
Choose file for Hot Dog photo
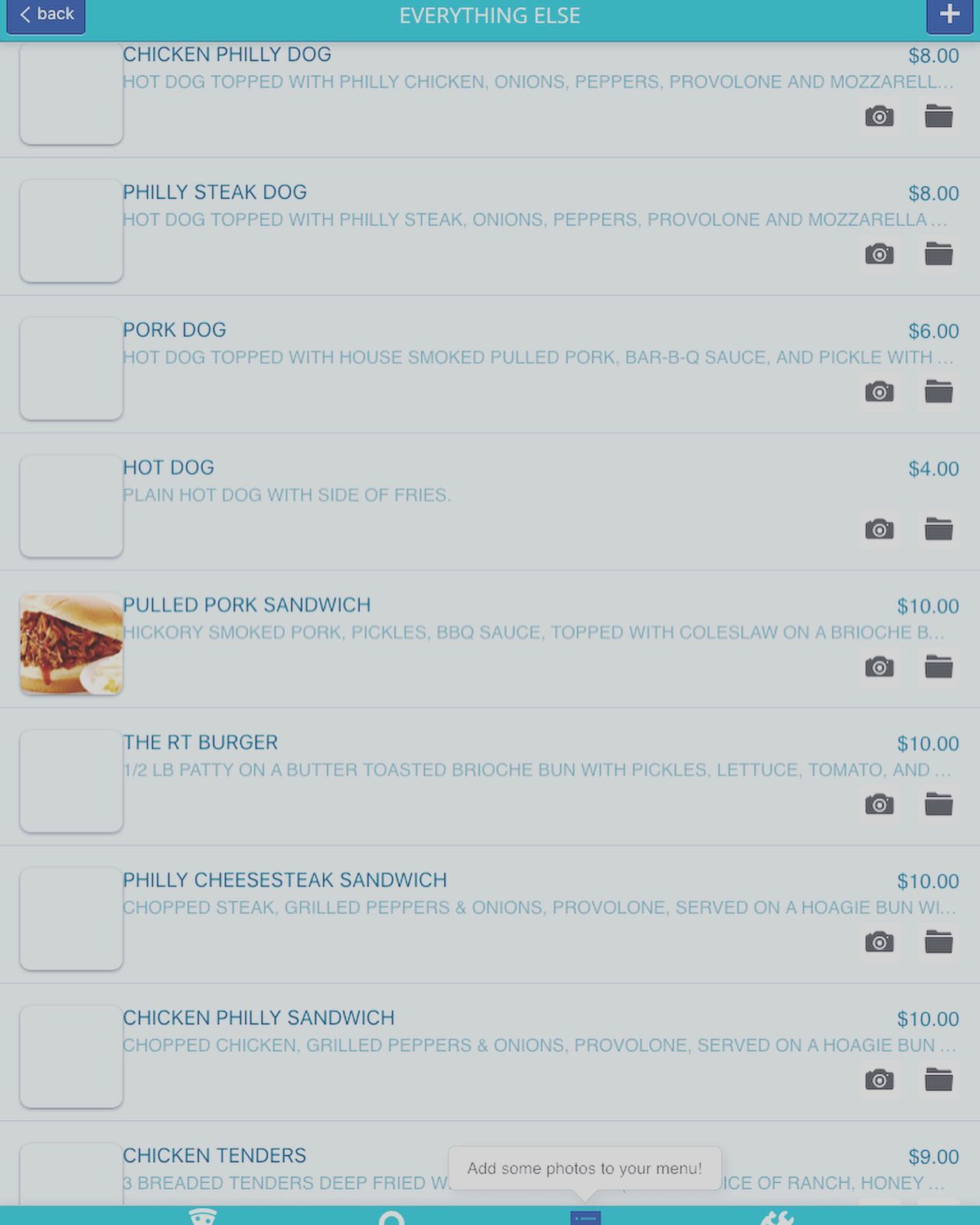[x=938, y=529]
